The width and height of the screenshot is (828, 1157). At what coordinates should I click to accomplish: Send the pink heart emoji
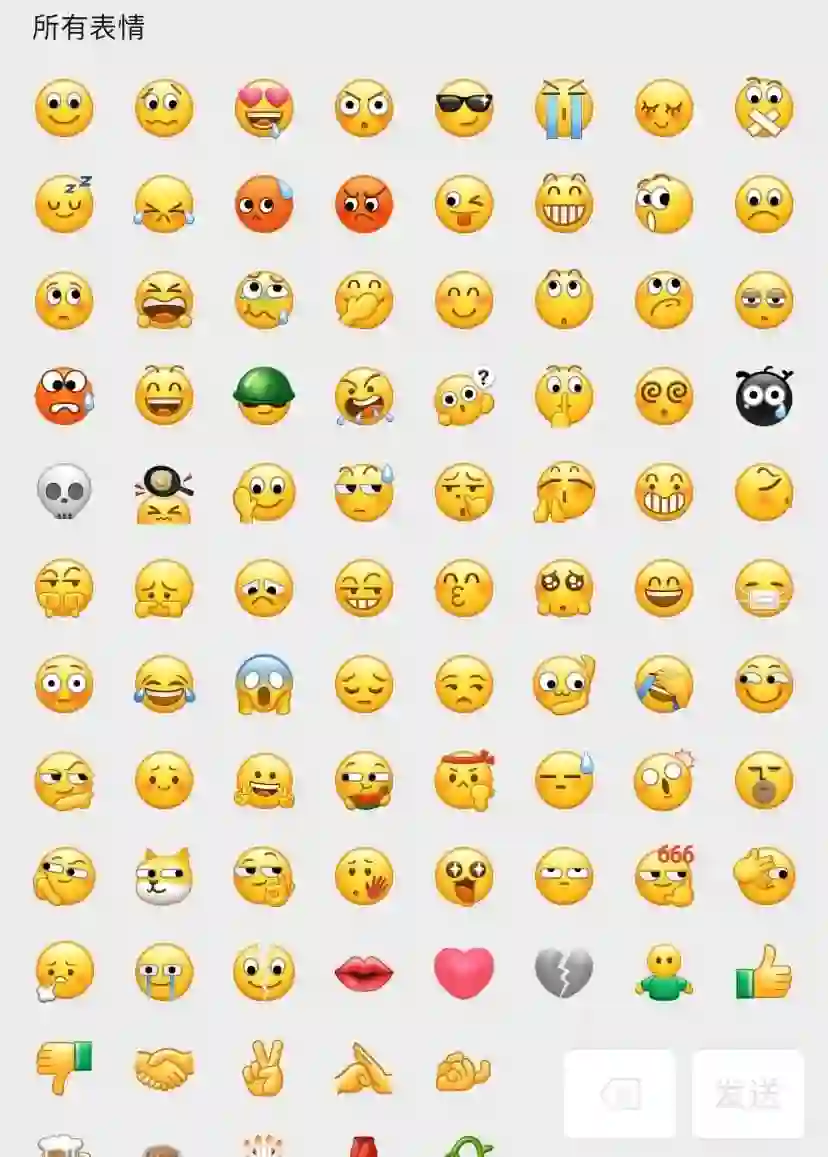click(x=464, y=972)
